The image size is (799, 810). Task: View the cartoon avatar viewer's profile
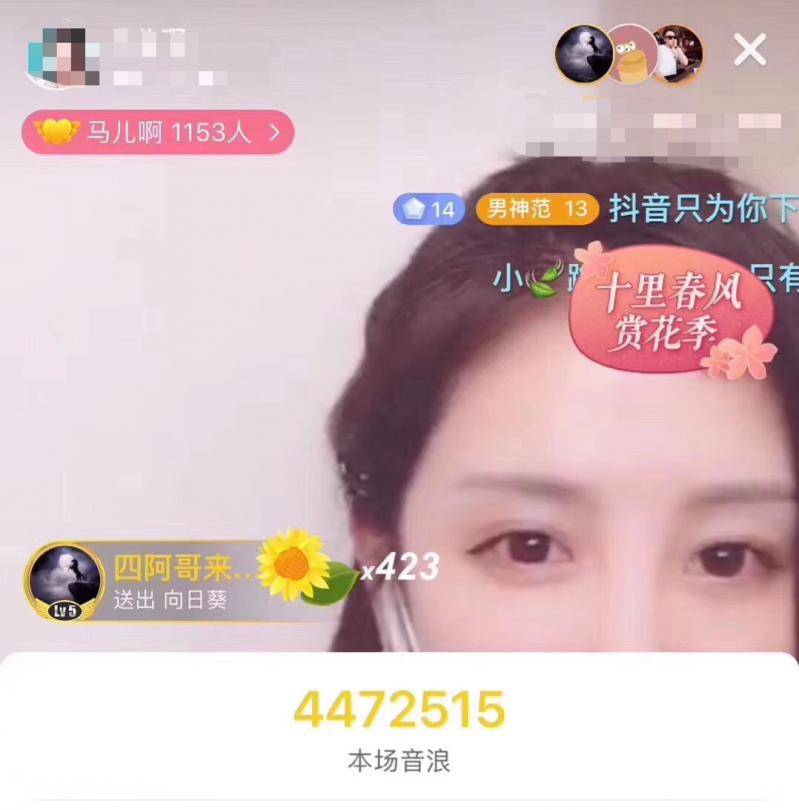click(x=632, y=54)
